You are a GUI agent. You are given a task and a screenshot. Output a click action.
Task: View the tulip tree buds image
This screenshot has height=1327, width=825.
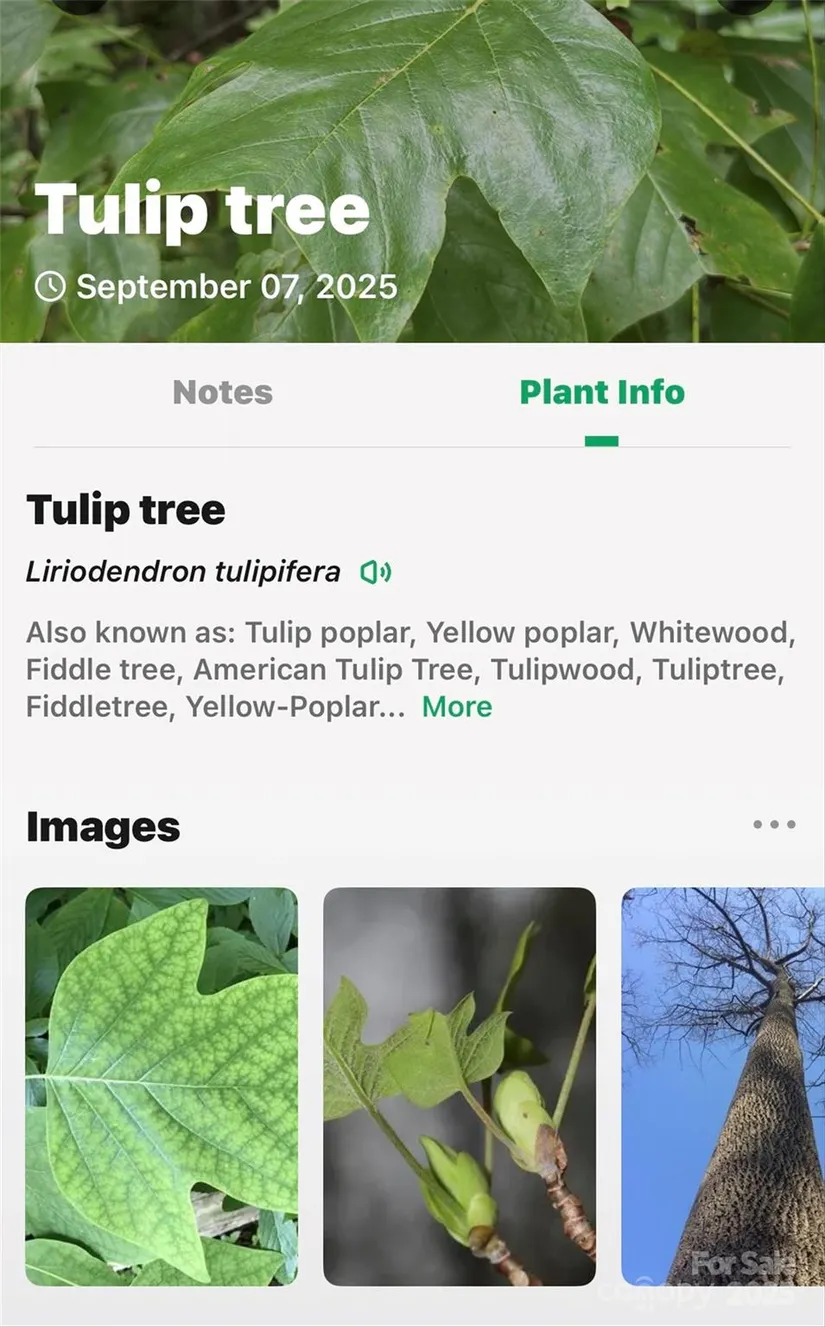point(459,1086)
